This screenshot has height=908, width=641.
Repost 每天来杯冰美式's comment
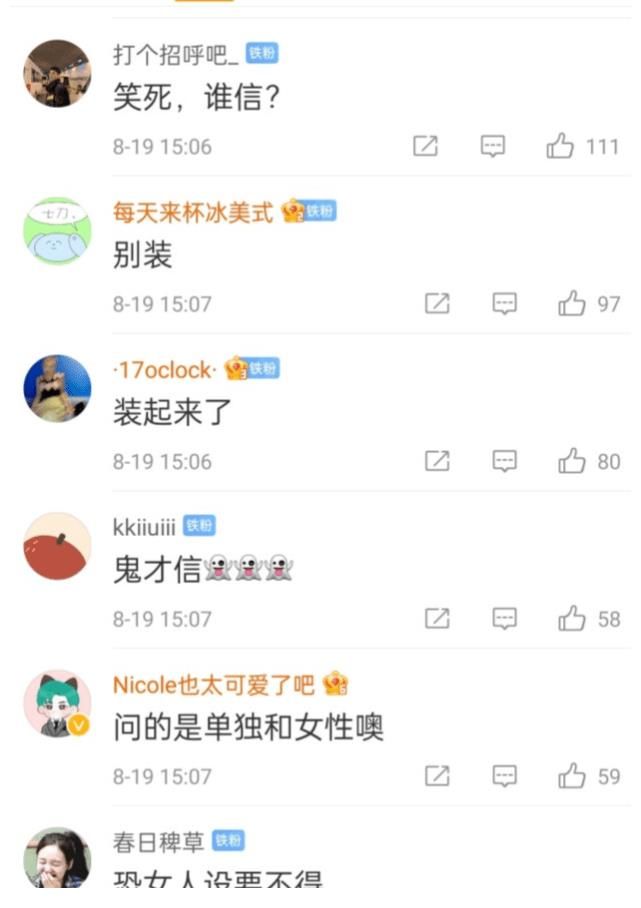tap(437, 304)
